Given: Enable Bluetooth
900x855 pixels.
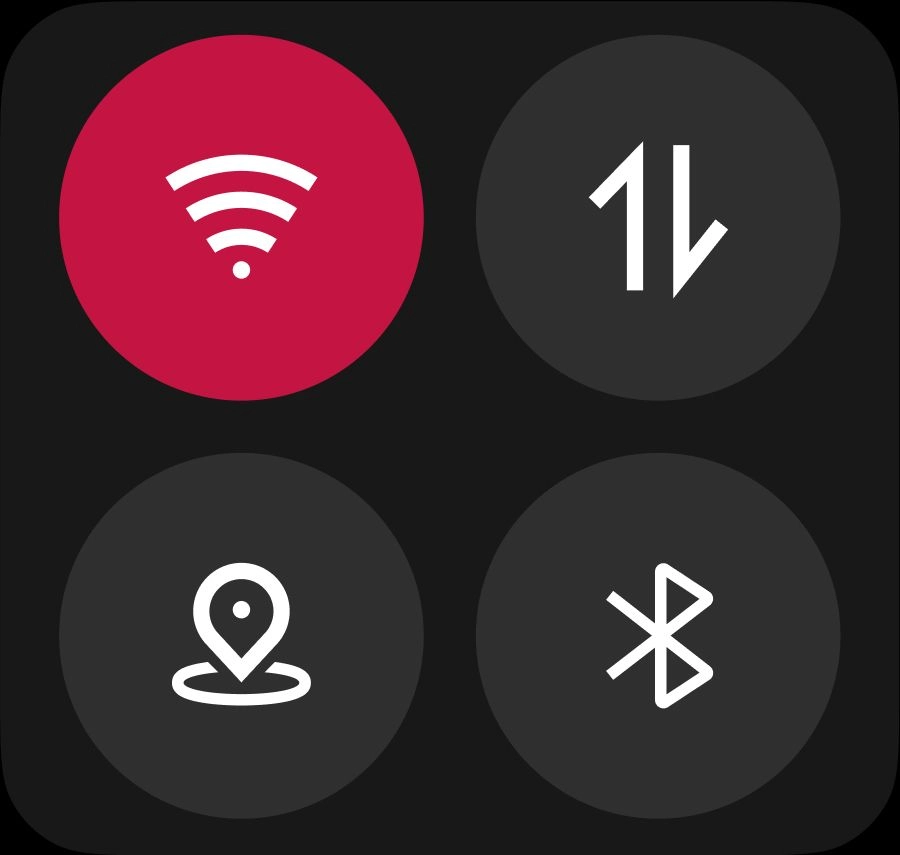Looking at the screenshot, I should click(657, 635).
